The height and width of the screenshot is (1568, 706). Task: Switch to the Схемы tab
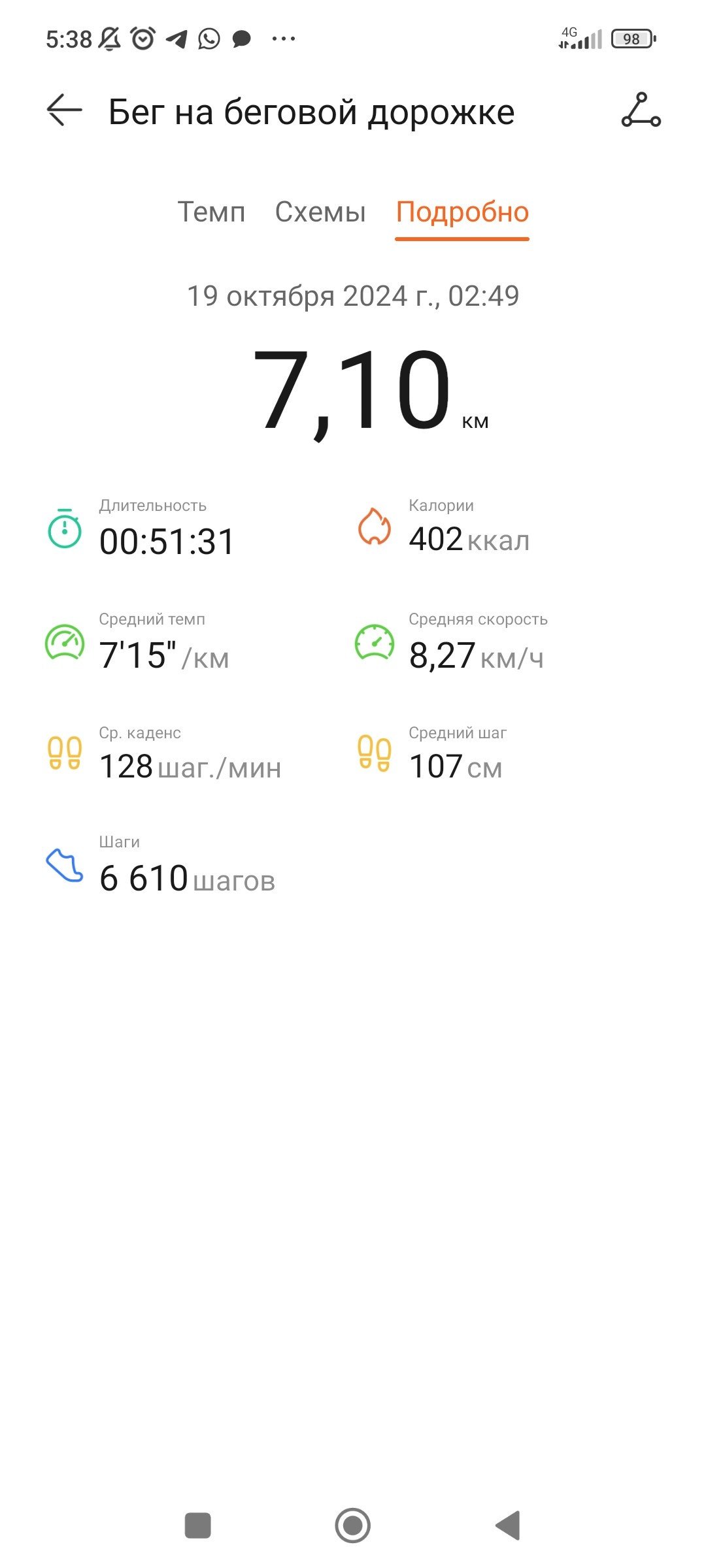coord(320,212)
